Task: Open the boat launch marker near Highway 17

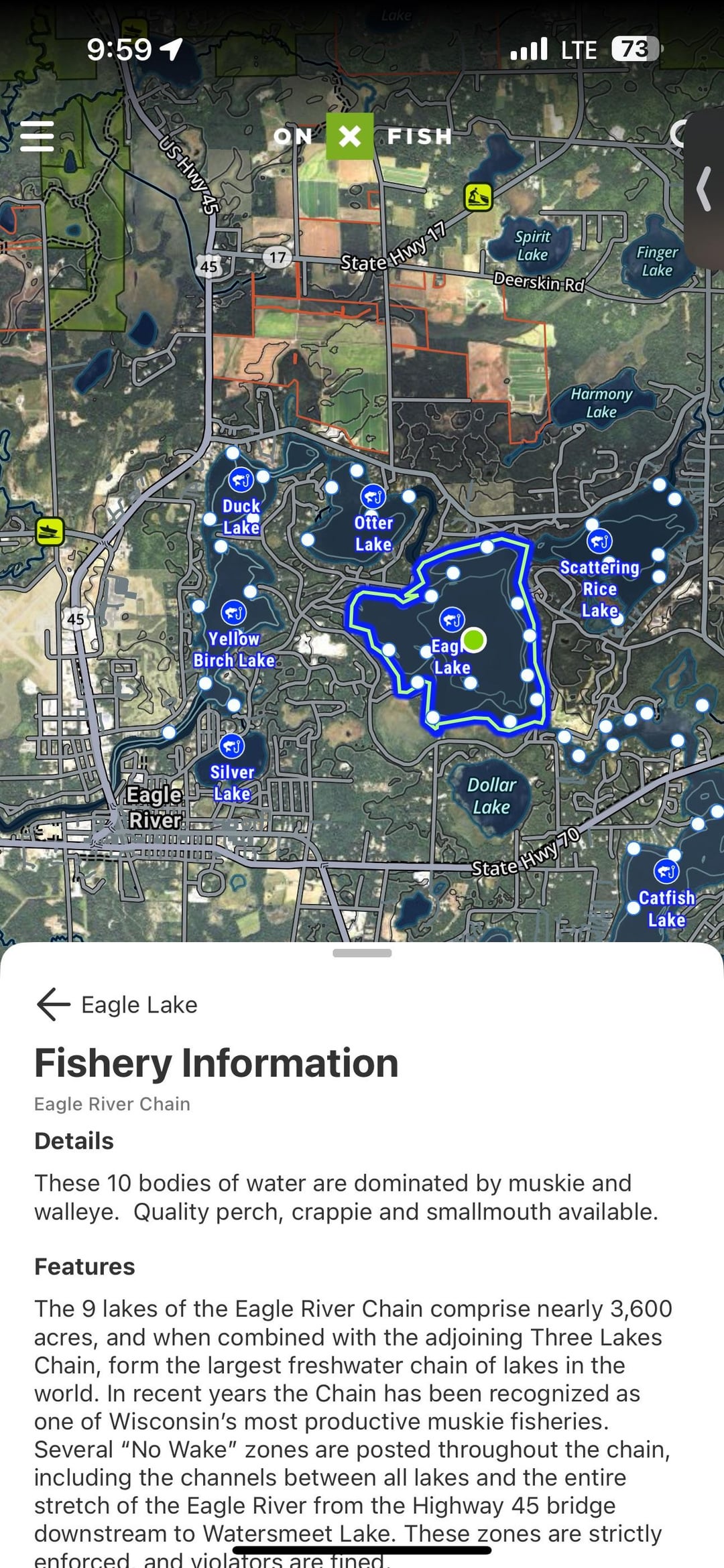Action: pyautogui.click(x=478, y=197)
